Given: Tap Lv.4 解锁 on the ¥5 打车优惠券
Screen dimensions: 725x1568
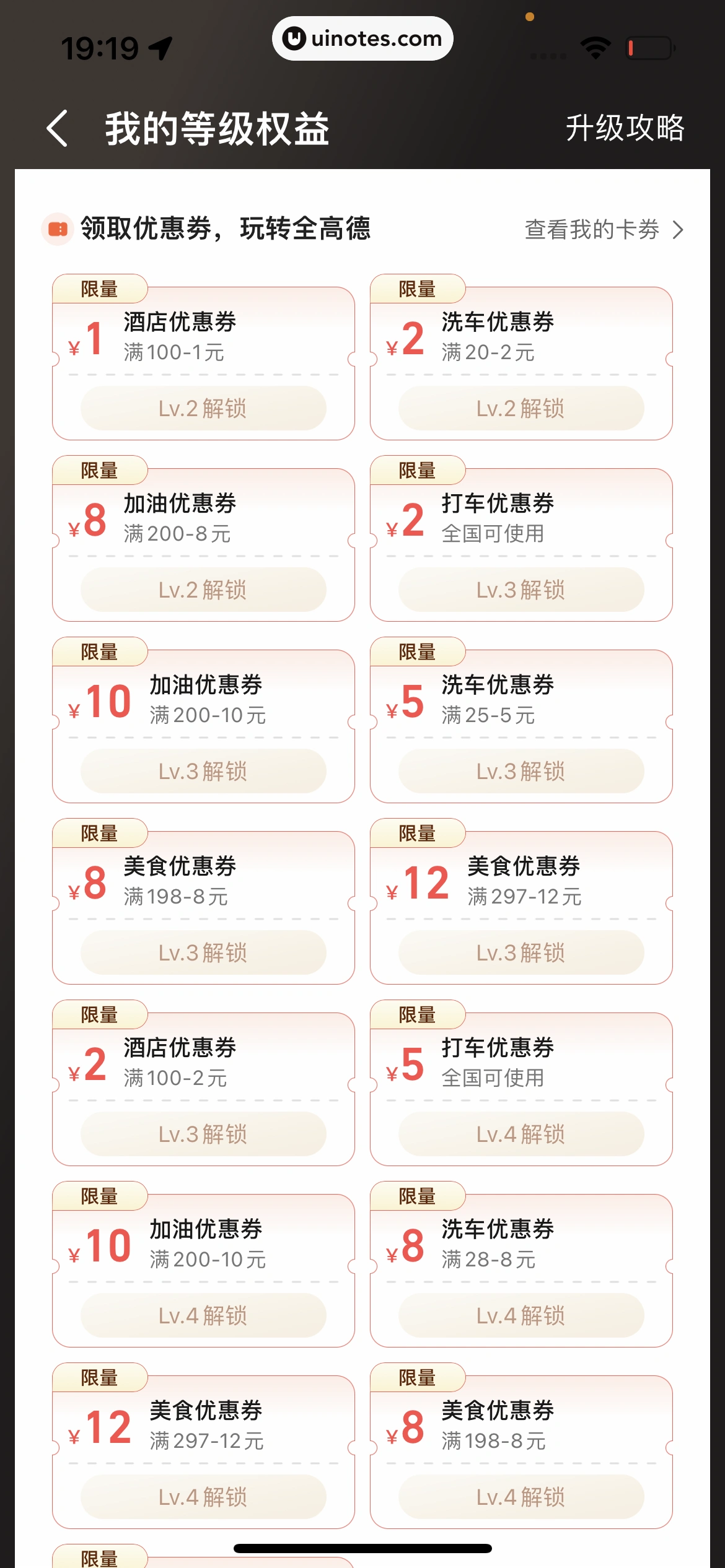Looking at the screenshot, I should coord(522,1134).
